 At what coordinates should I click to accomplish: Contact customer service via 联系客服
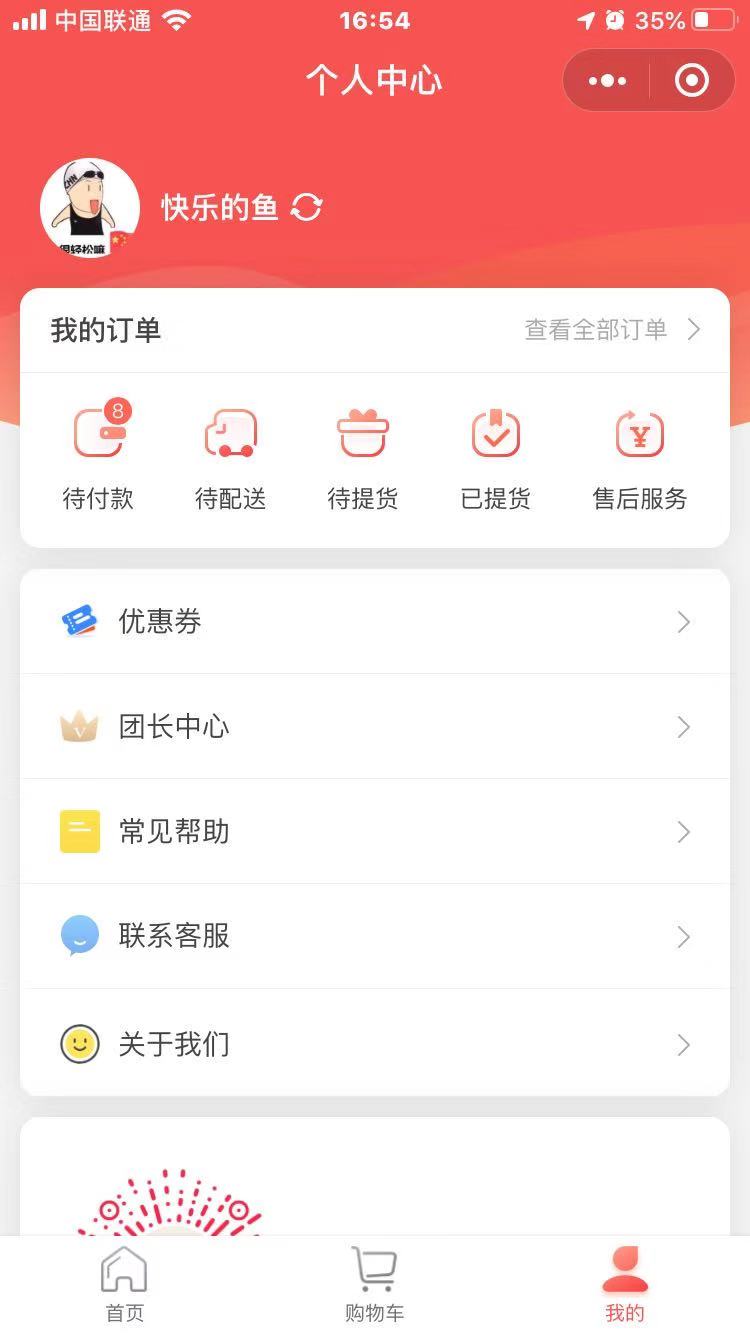click(x=375, y=937)
